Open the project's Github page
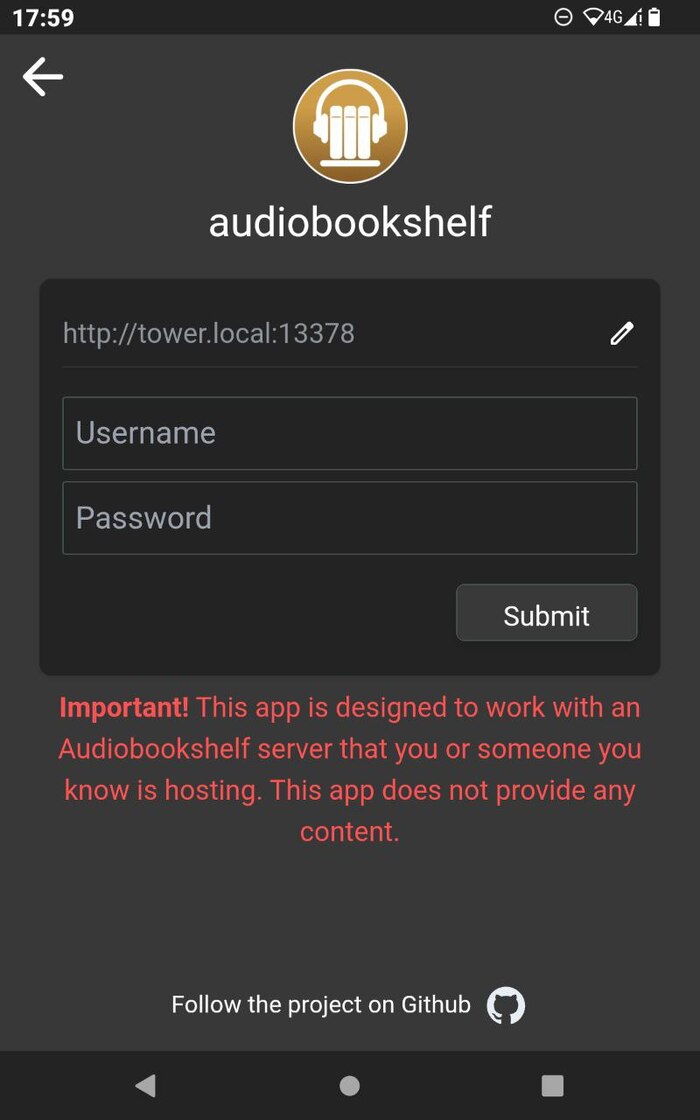 click(506, 1005)
